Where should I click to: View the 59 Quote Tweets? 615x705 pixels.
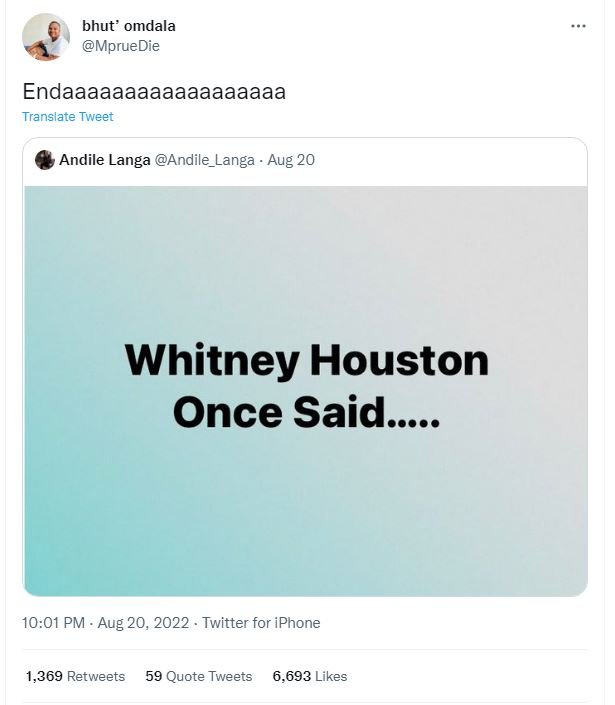tap(199, 676)
